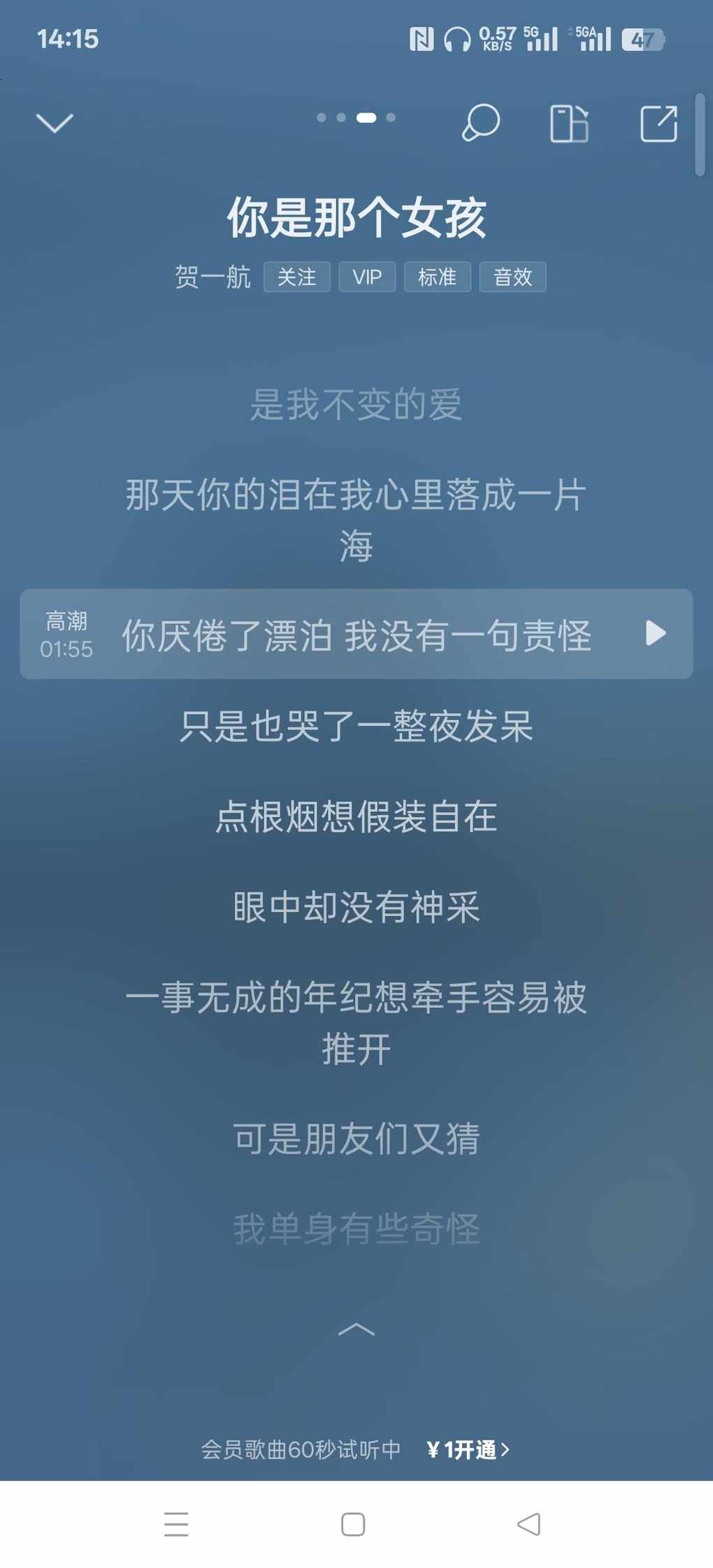Open the lyrics poster icon
The image size is (713, 1568).
coord(569,124)
